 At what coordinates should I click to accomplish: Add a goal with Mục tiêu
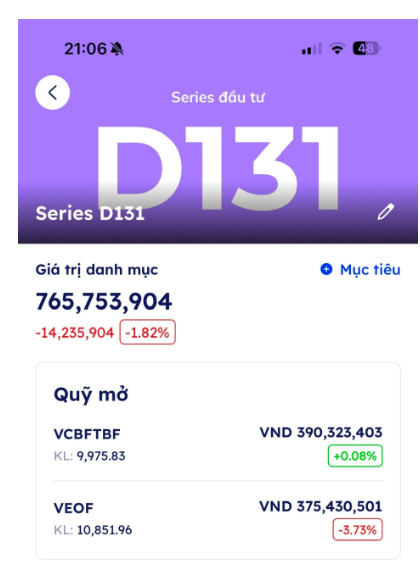click(x=360, y=269)
